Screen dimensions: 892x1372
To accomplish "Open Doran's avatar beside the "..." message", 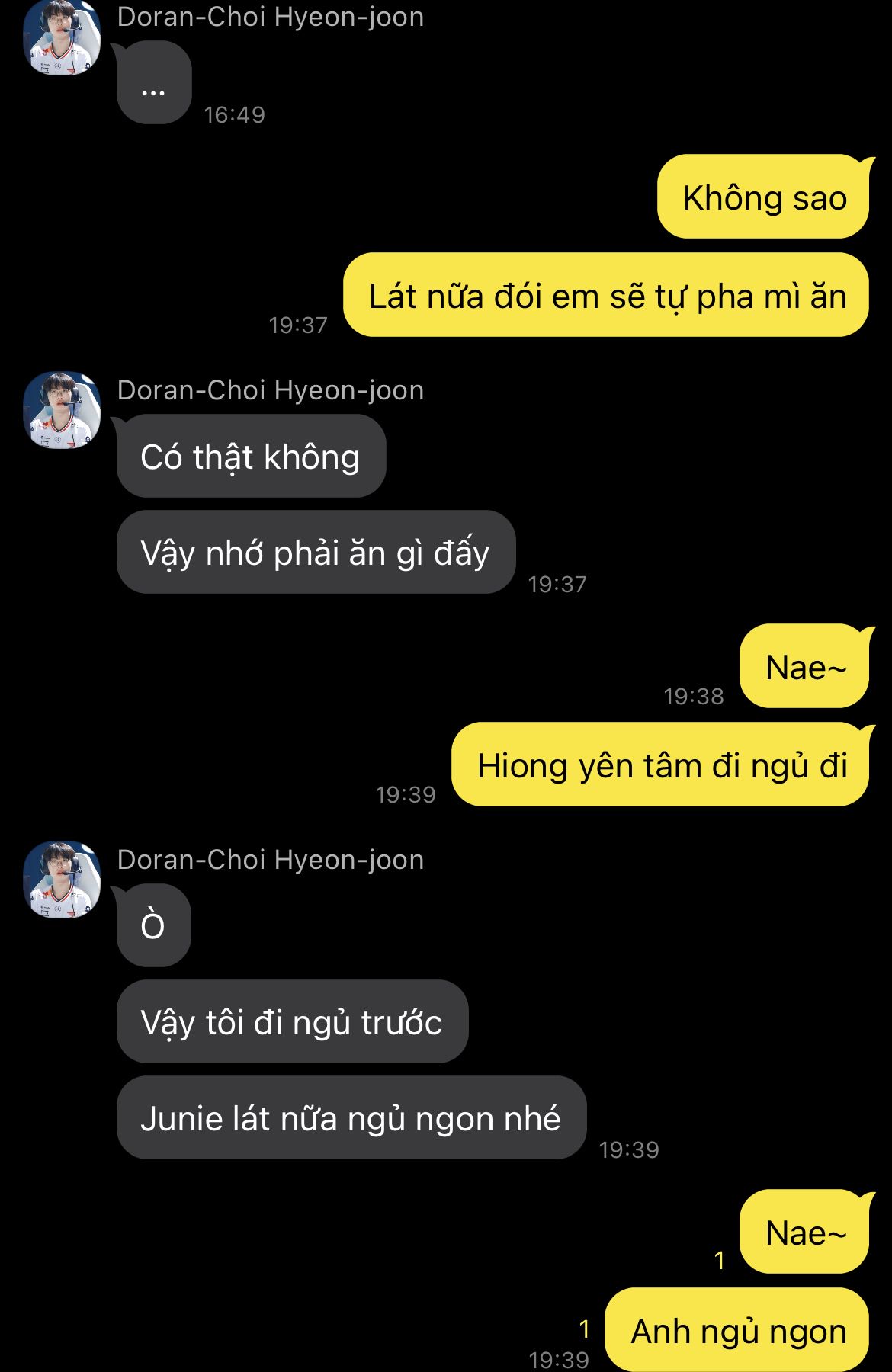I will (62, 37).
